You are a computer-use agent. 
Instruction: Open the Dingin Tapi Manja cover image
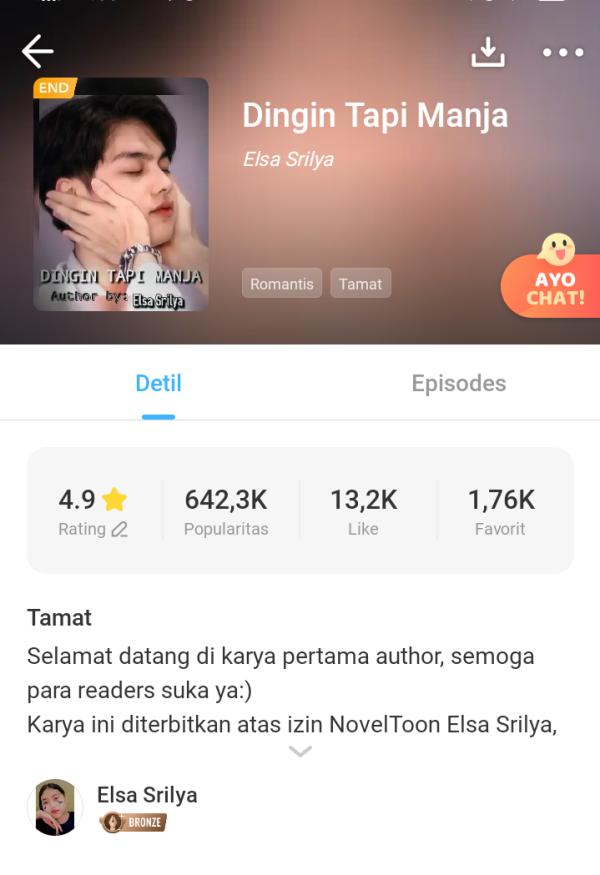121,194
